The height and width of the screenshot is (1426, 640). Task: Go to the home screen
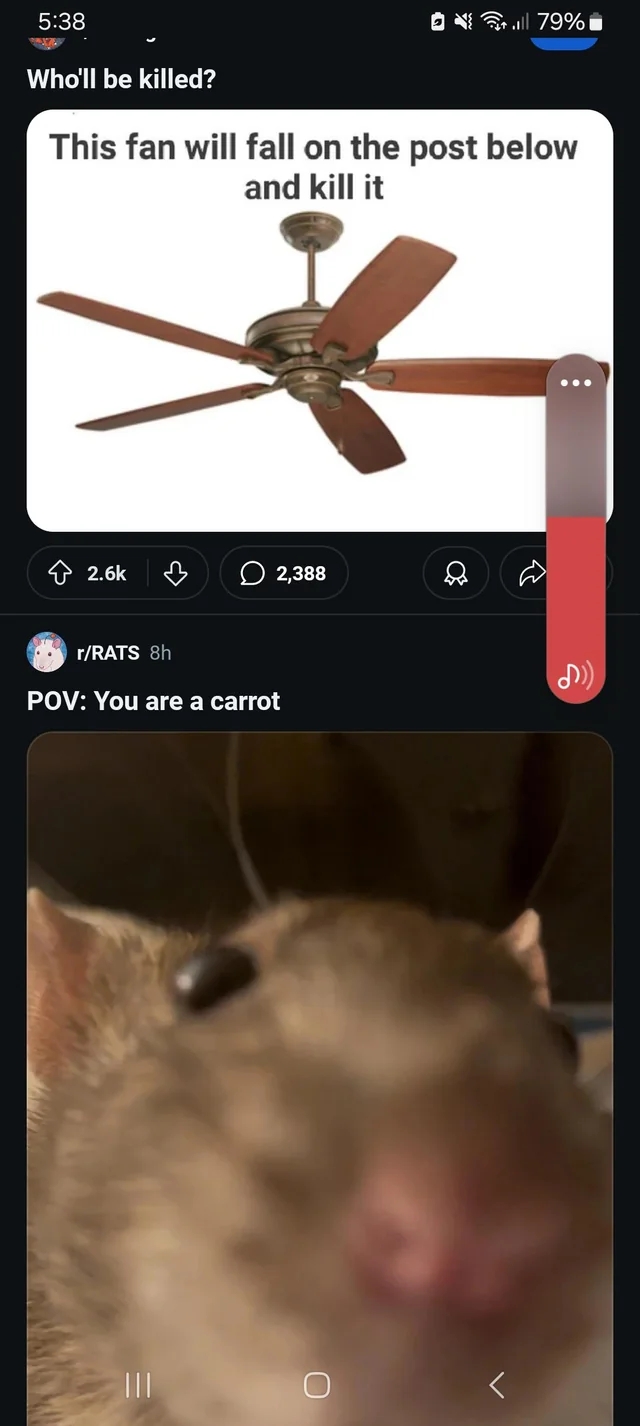[316, 1384]
